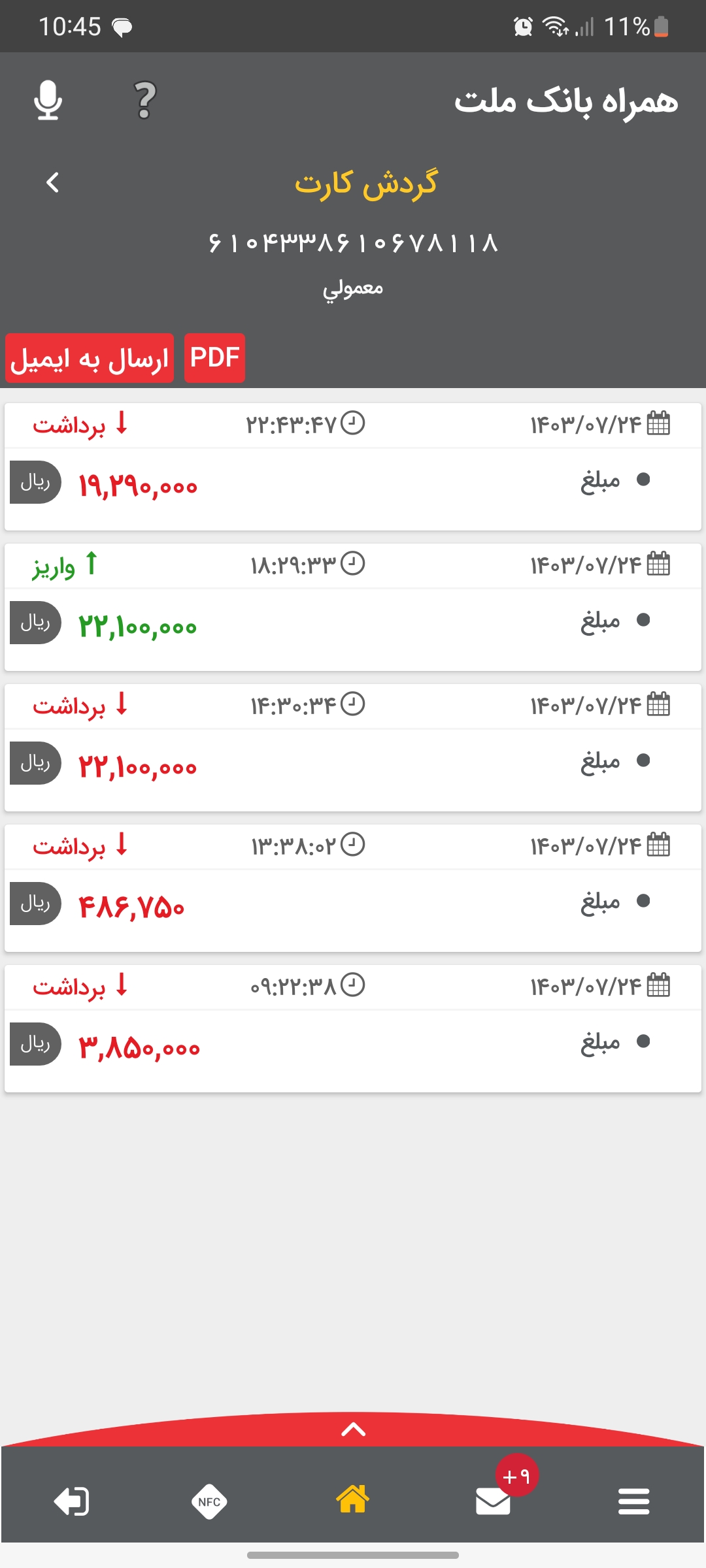
Task: Open the question mark help icon
Action: point(144,101)
